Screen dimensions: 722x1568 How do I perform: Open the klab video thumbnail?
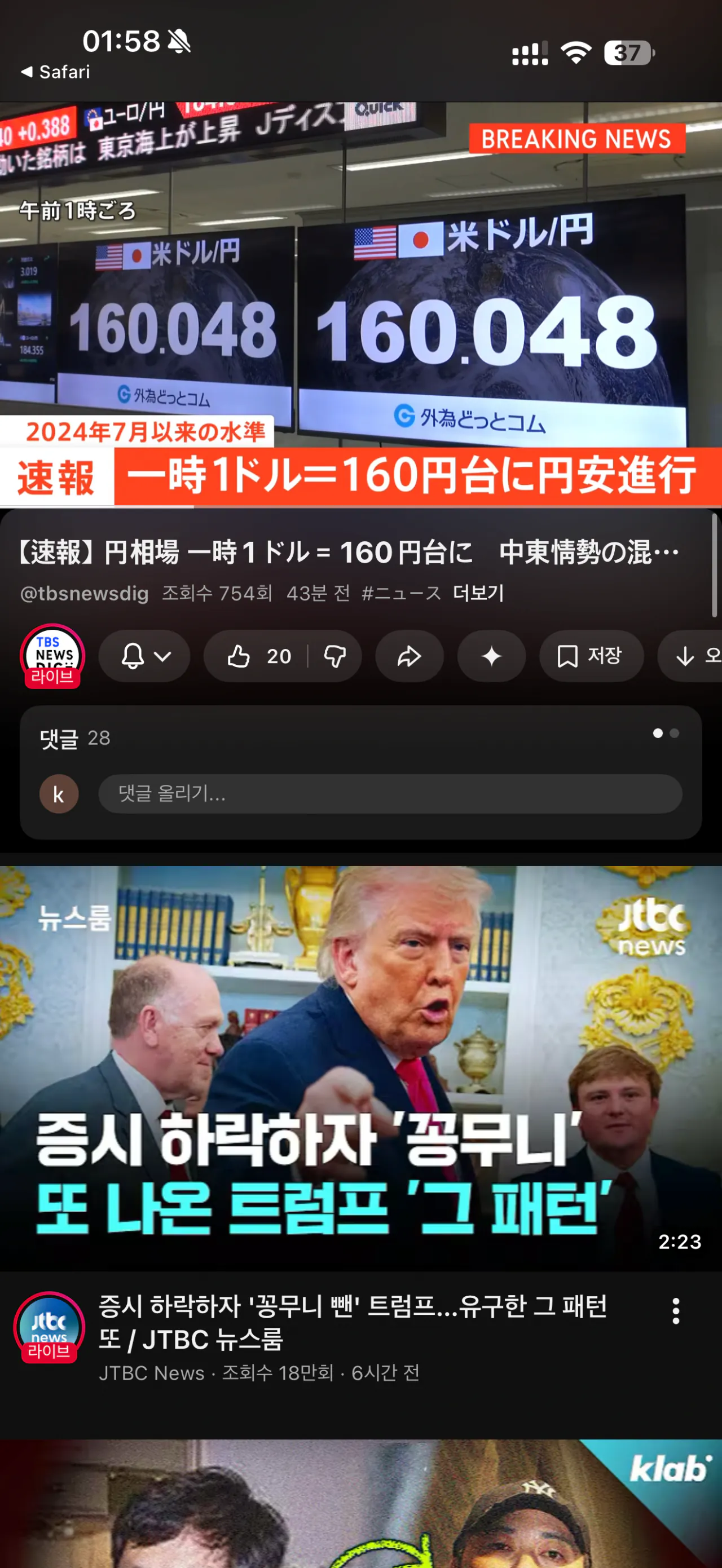point(361,1504)
